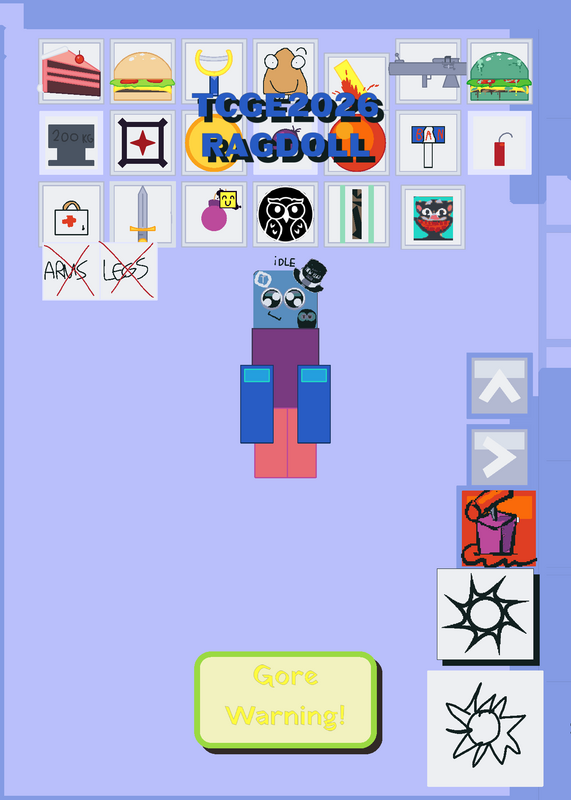Screen dimensions: 571x800
Task: Toggle the crossed-out LEGS button
Action: click(x=129, y=271)
